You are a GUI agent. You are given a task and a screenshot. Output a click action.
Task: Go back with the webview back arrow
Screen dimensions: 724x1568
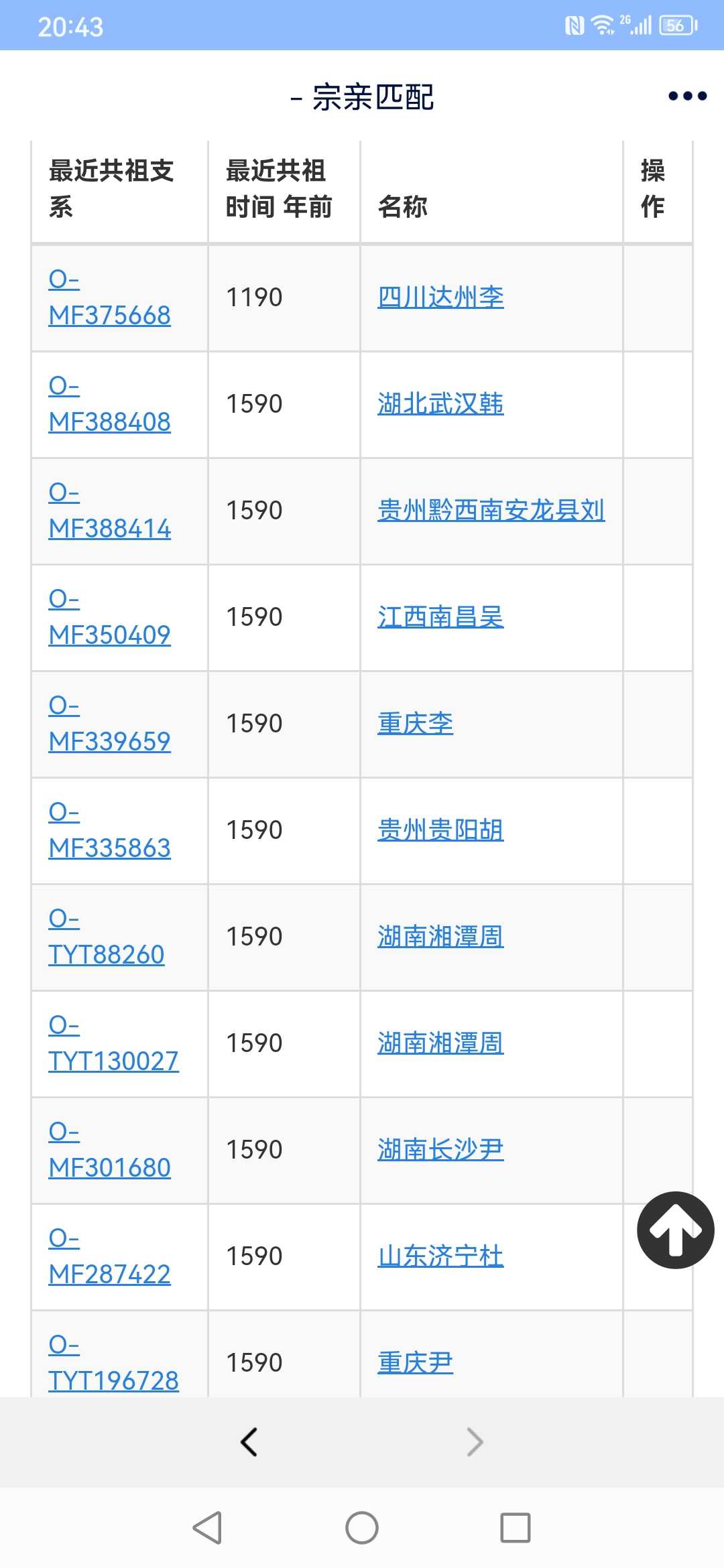click(249, 1442)
